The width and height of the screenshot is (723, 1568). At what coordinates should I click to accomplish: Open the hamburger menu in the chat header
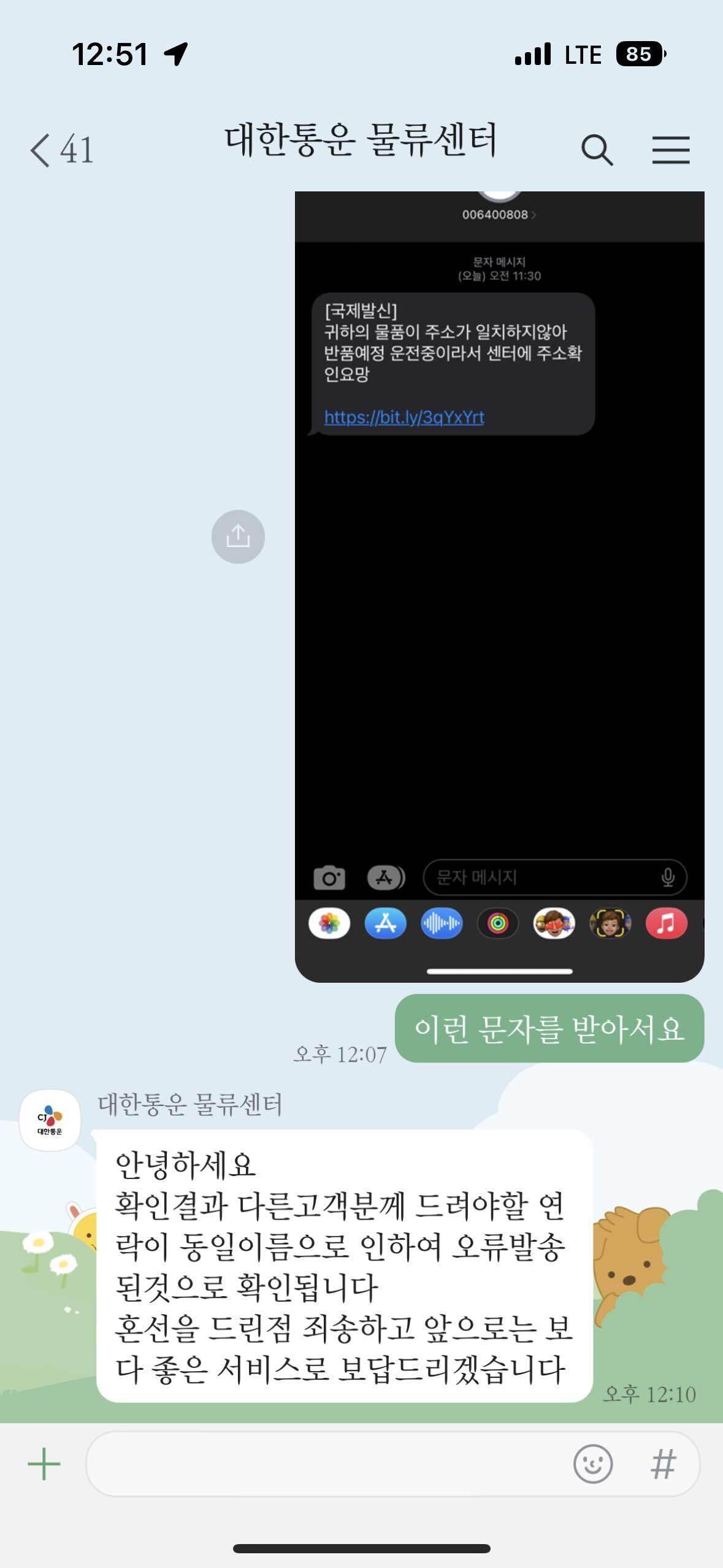tap(671, 150)
